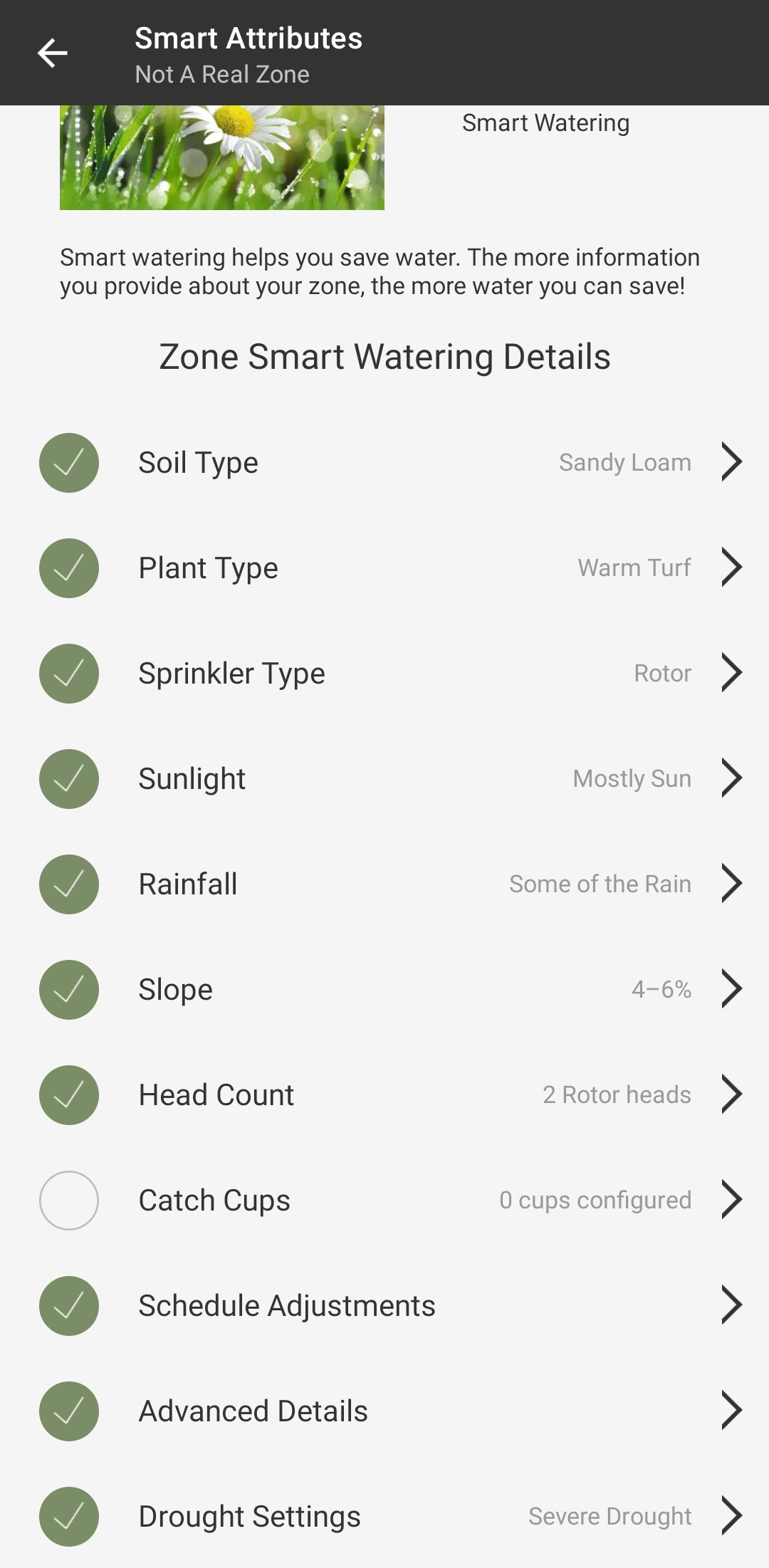Open the Soil Type setting
Screen dimensions: 769x1568
tap(384, 463)
